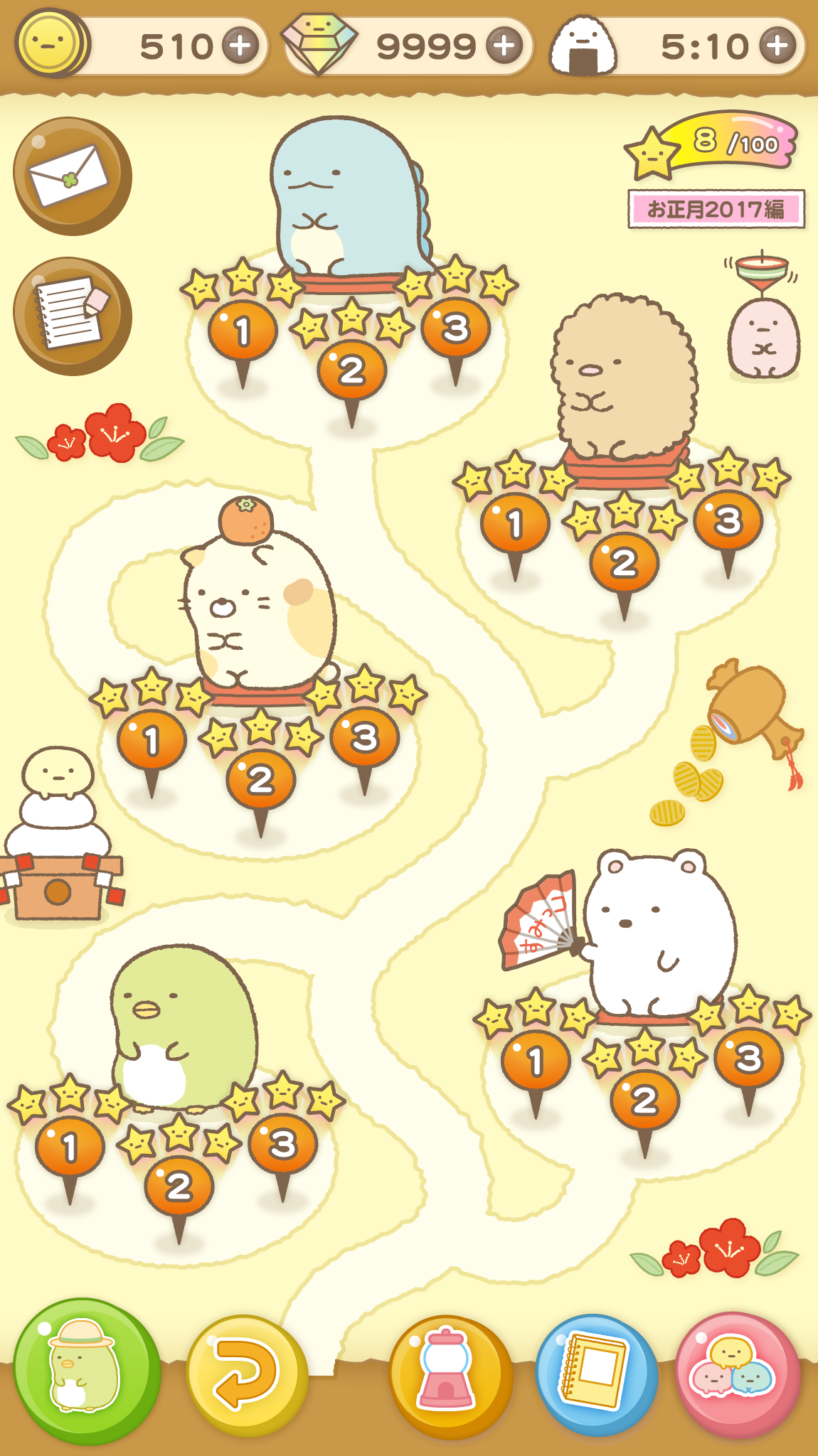Screen dimensions: 818x1456
Task: Open the capsule gacha machine
Action: tap(450, 1376)
